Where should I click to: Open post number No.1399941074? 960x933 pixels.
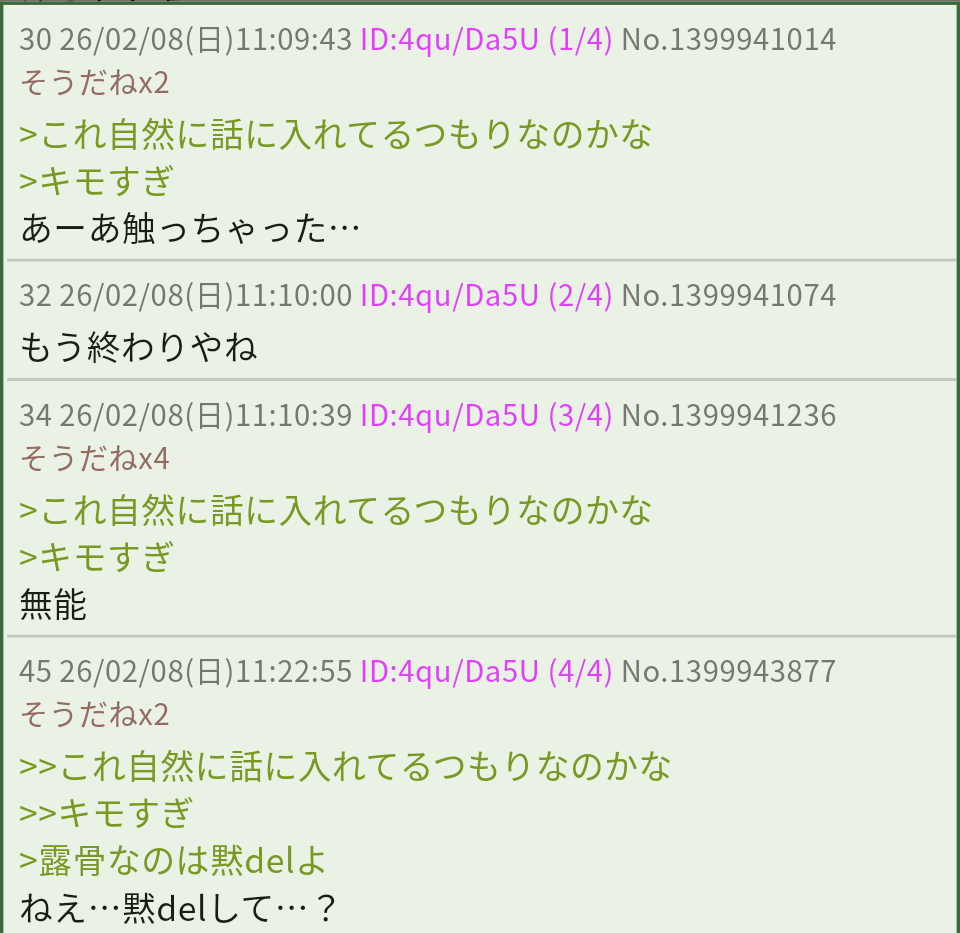(x=728, y=295)
